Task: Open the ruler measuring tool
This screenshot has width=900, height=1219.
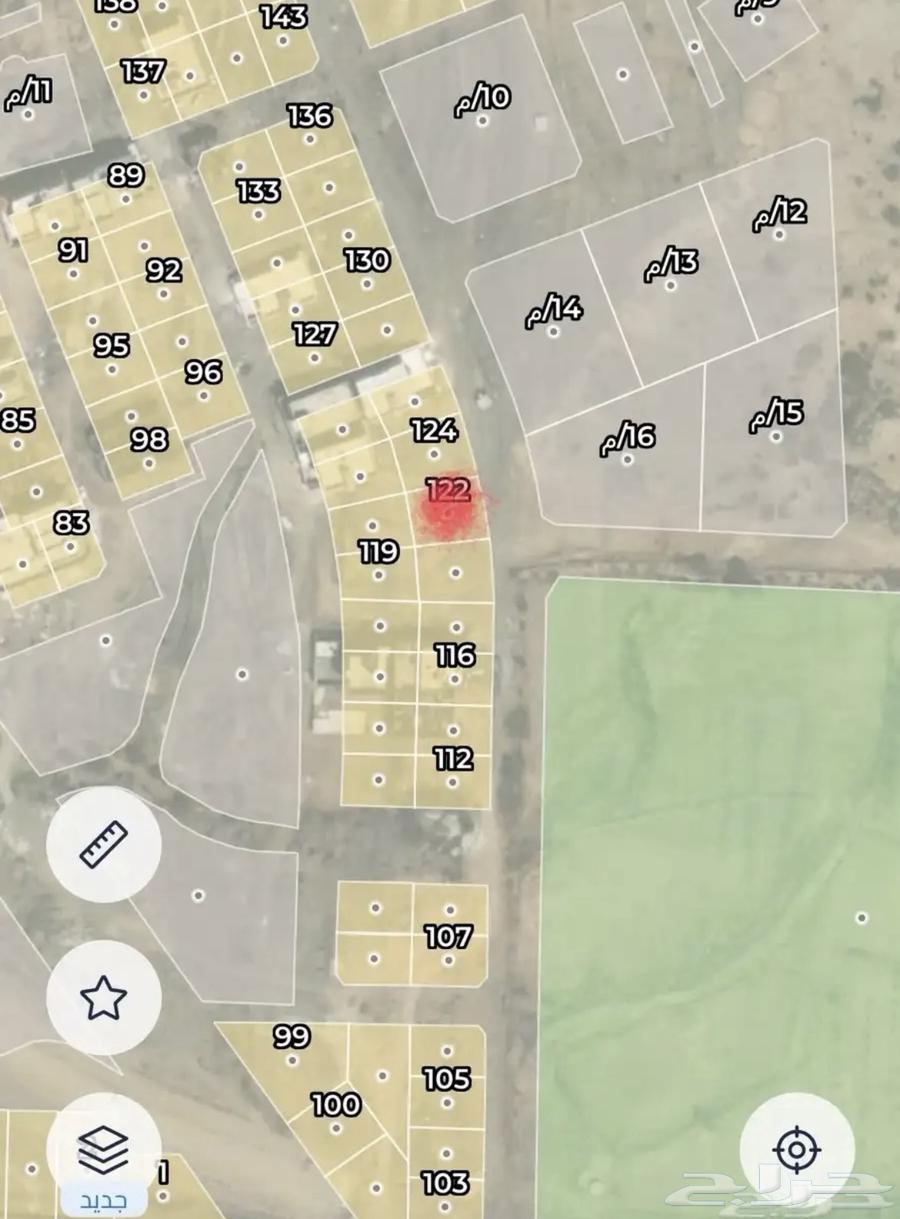Action: pos(104,845)
